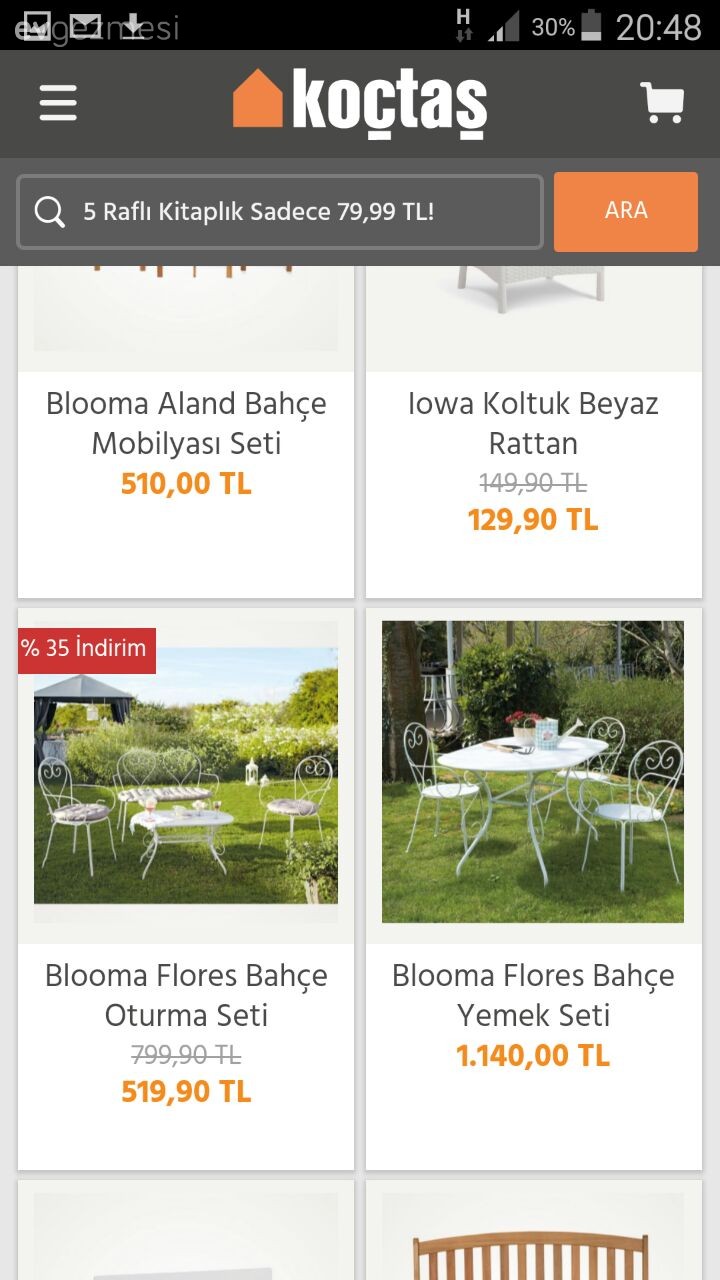This screenshot has width=720, height=1280.
Task: Open Blooma Flores Bahçe Yemek Seti listing
Action: pyautogui.click(x=533, y=995)
